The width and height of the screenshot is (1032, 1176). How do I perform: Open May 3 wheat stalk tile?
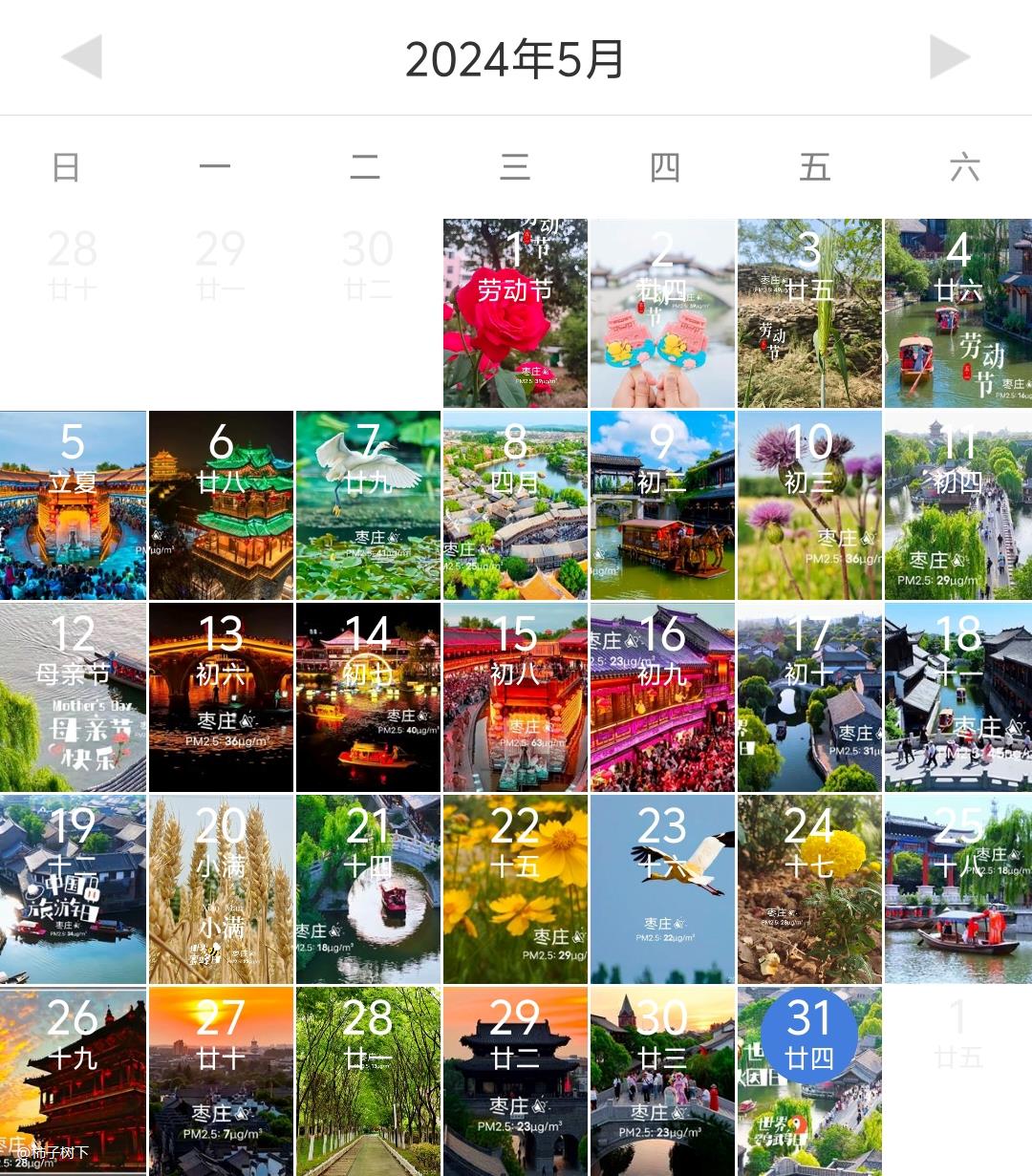point(809,313)
